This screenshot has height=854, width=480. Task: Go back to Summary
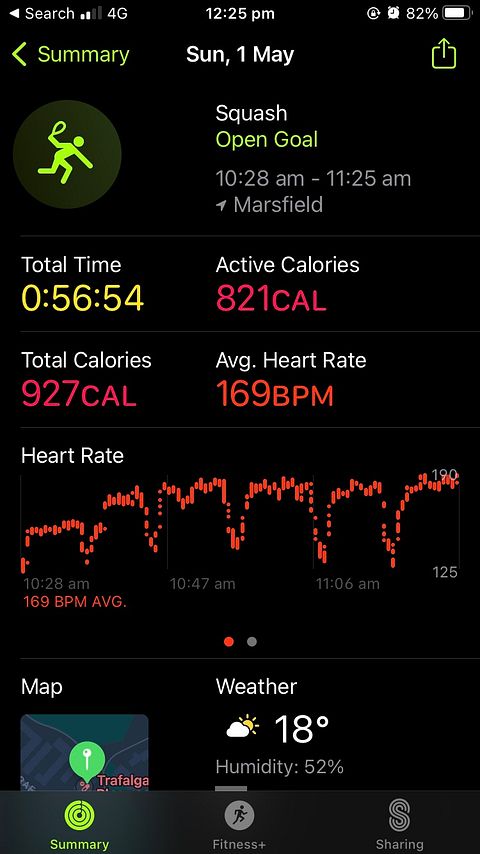71,54
